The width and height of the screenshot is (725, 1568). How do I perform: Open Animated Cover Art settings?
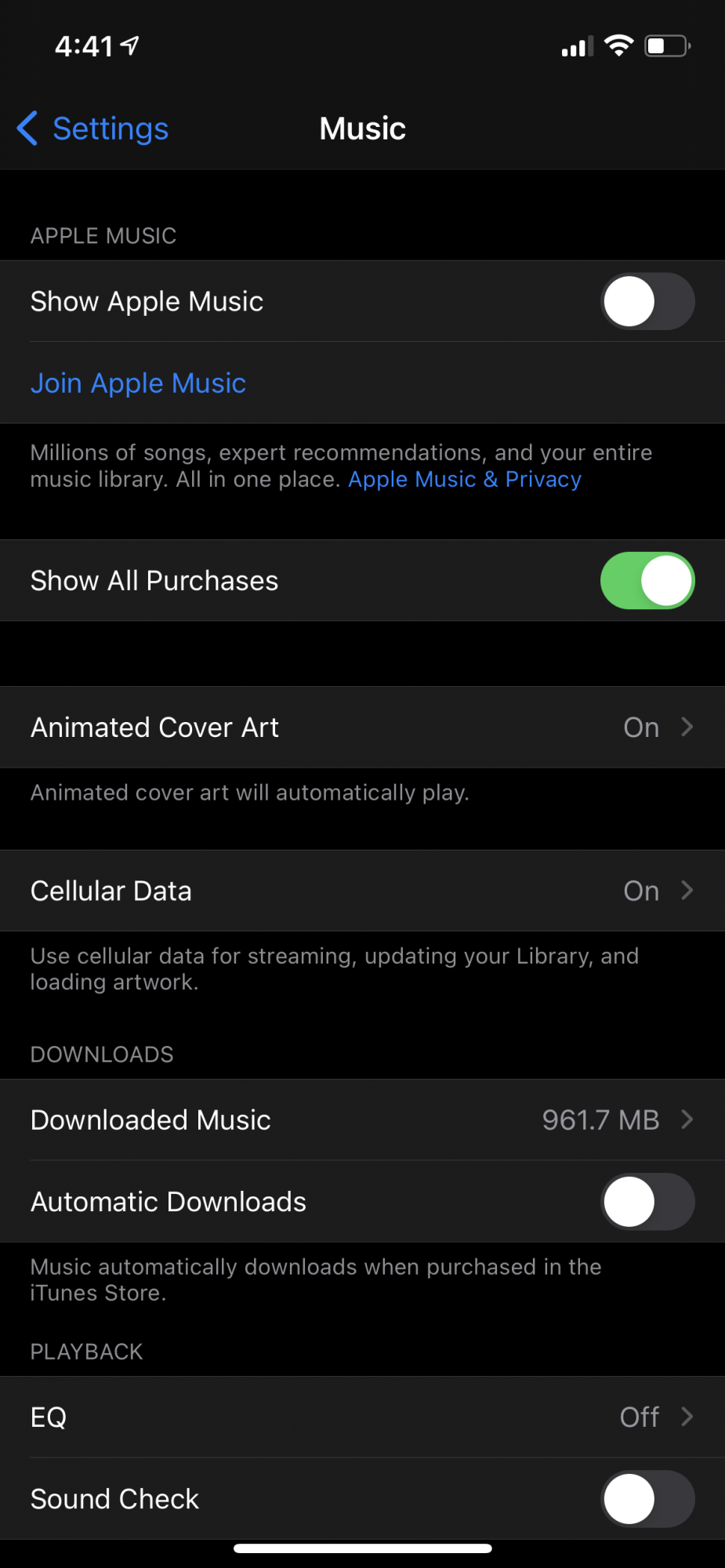click(x=362, y=728)
